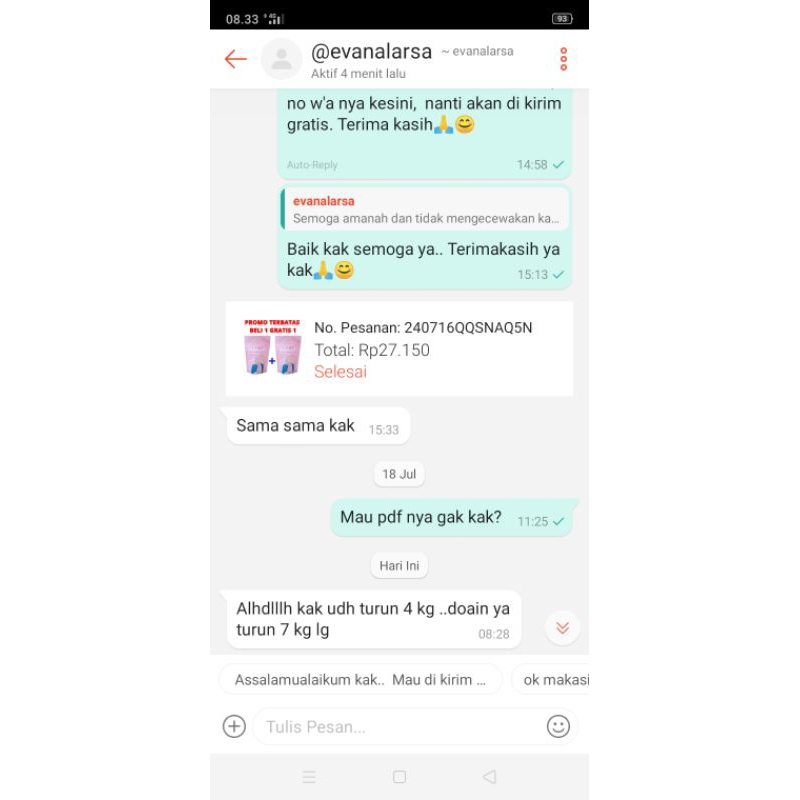Select quick reply "Assalamualaikum kak.. Mau di kirim"
Image resolution: width=800 pixels, height=800 pixels.
pyautogui.click(x=360, y=680)
